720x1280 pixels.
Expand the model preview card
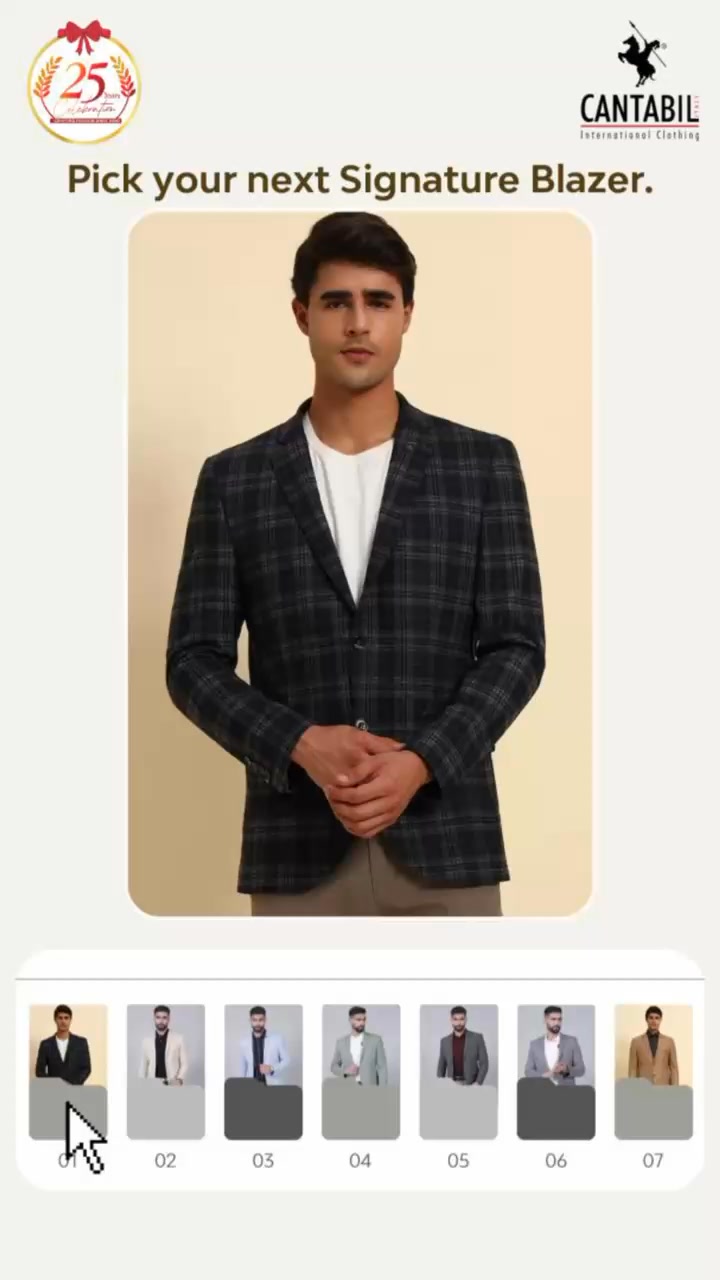360,565
